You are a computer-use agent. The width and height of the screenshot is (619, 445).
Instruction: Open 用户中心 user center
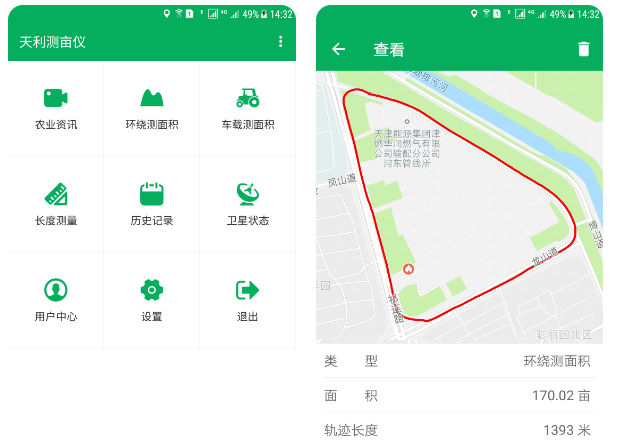[x=55, y=300]
